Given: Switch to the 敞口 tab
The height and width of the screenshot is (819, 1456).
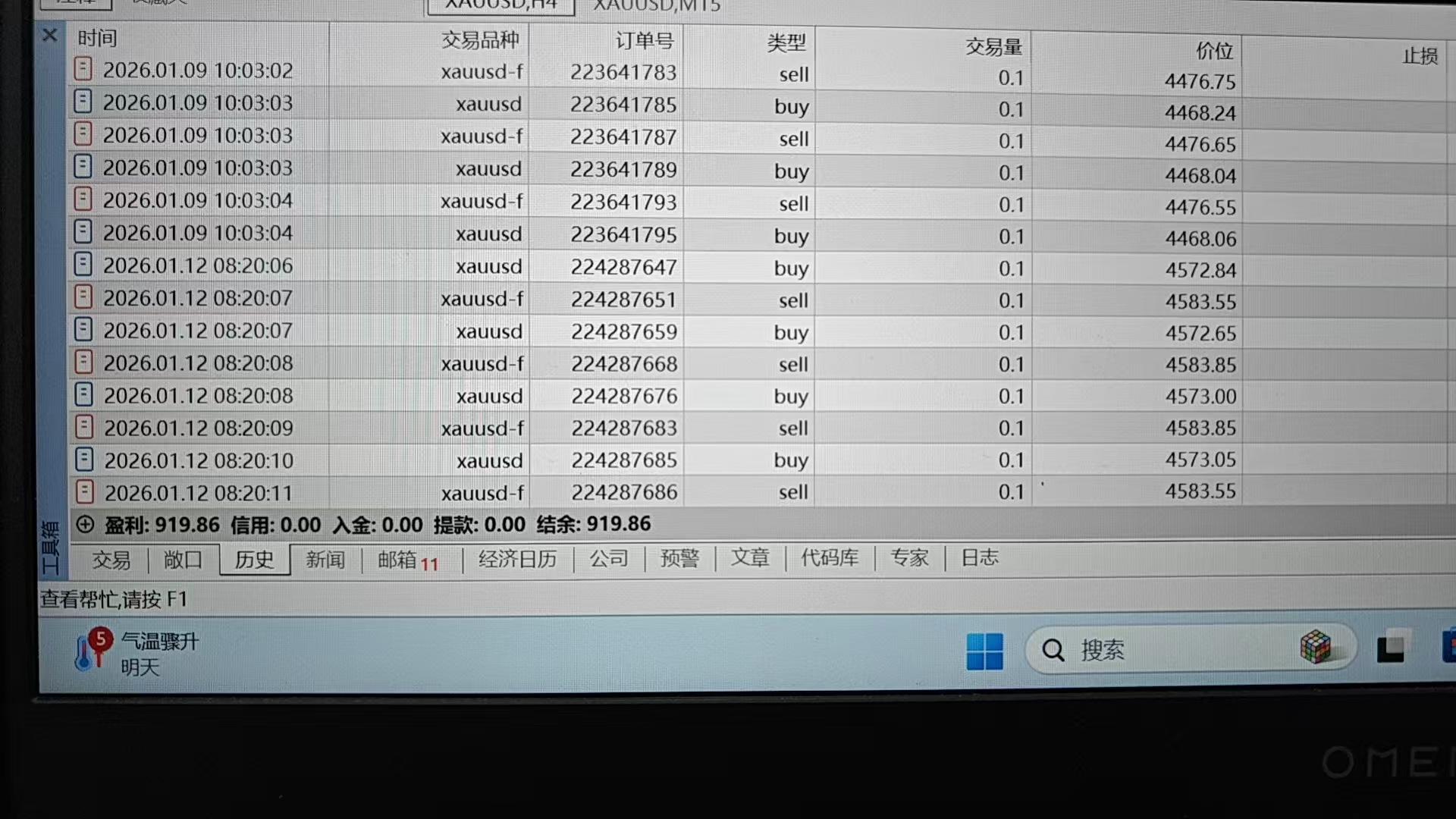Looking at the screenshot, I should point(183,560).
